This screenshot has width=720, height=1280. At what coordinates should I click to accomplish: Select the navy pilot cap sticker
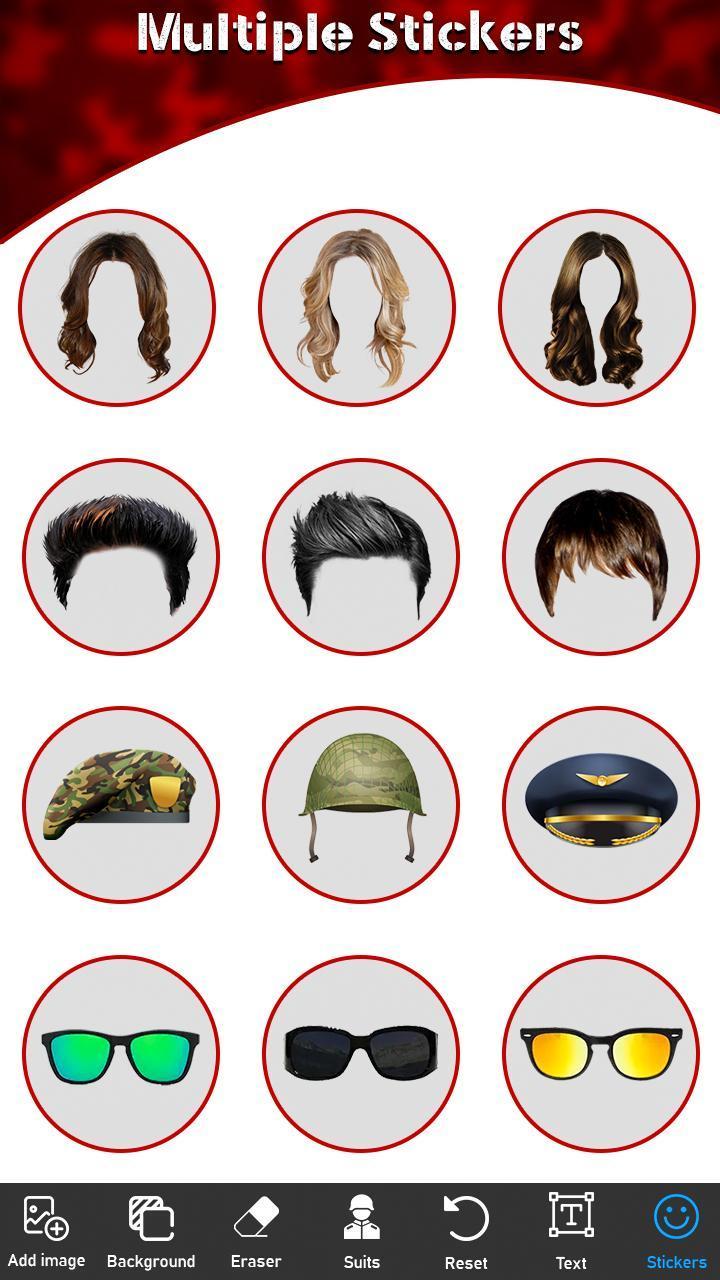tap(600, 808)
